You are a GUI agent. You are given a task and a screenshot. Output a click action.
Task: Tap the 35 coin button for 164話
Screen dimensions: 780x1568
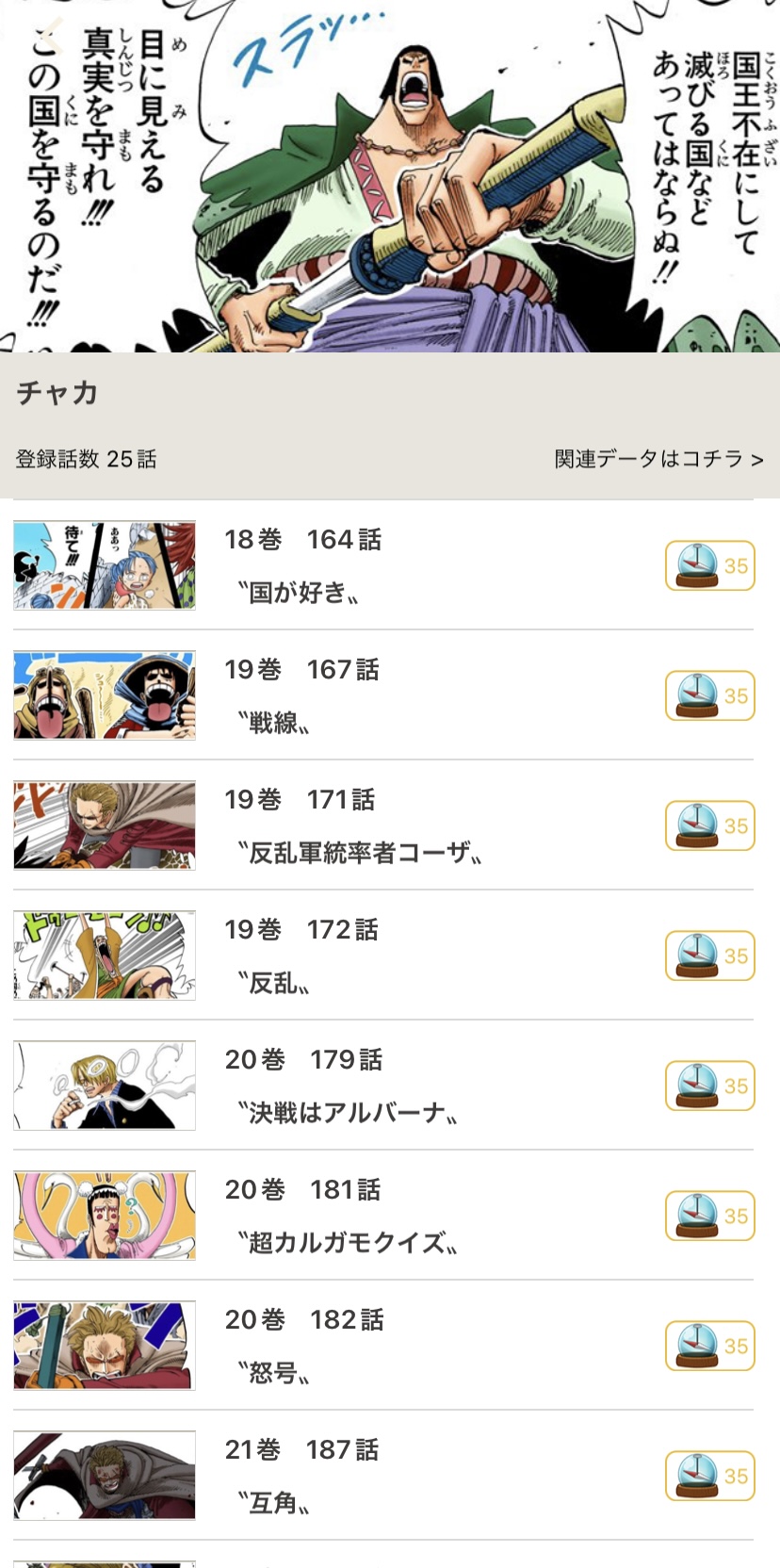pyautogui.click(x=709, y=565)
